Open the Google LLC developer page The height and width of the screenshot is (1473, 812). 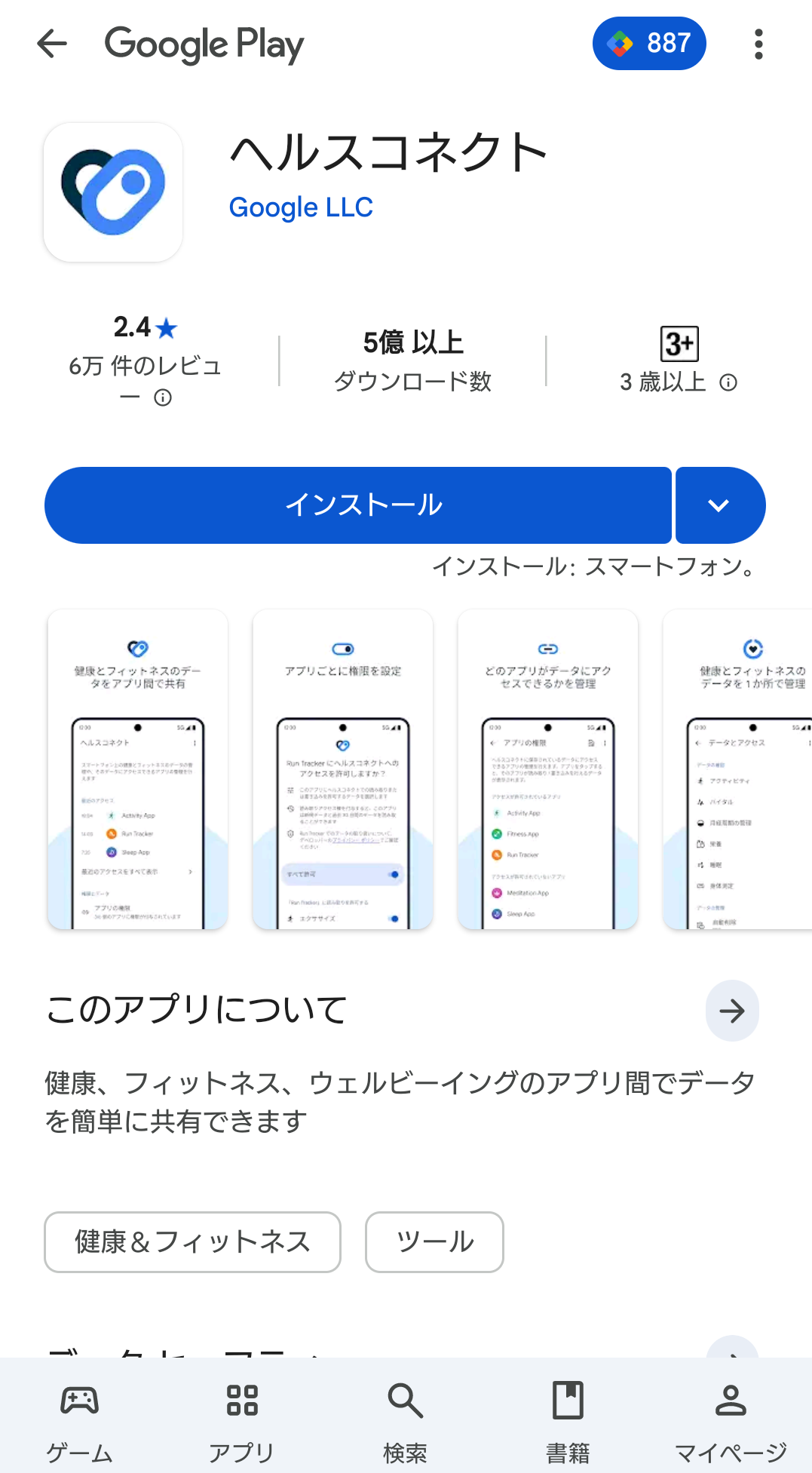301,207
